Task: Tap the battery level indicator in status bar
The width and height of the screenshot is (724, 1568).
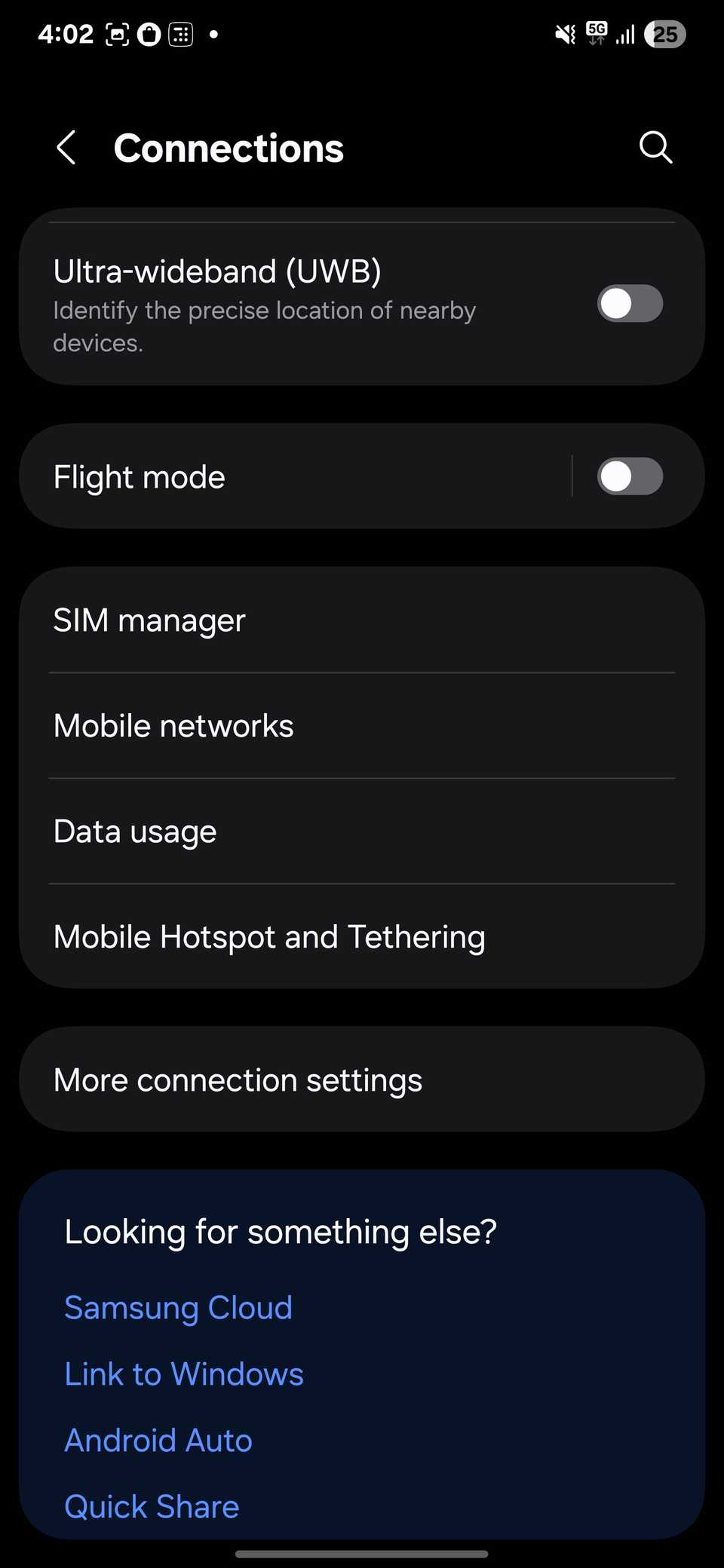Action: 664,34
